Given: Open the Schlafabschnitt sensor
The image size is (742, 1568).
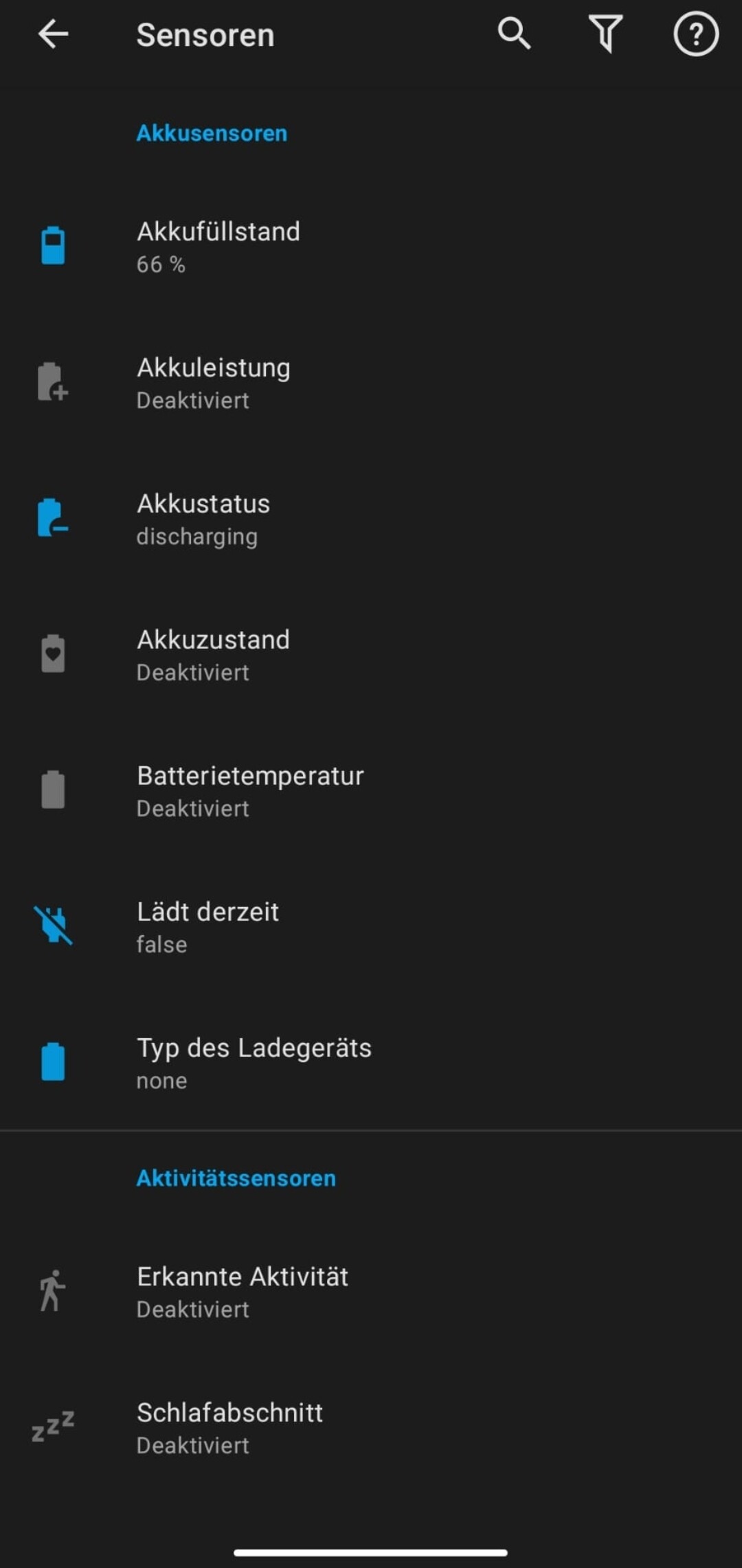Looking at the screenshot, I should coord(371,1429).
